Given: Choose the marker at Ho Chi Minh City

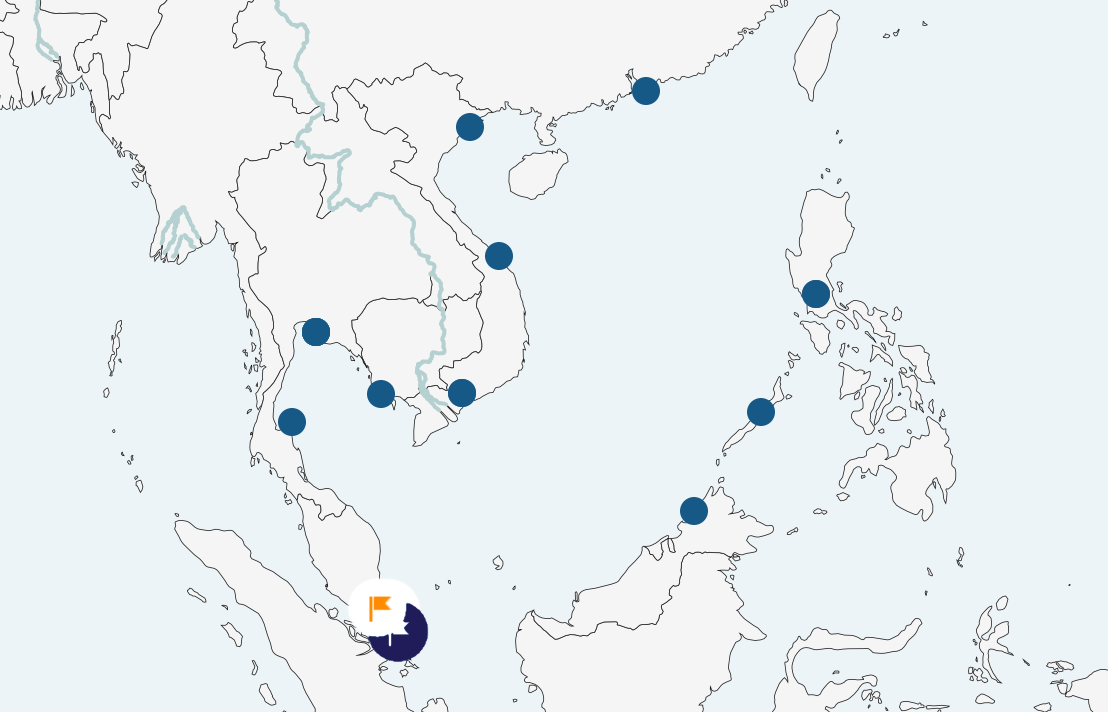Looking at the screenshot, I should tap(462, 393).
